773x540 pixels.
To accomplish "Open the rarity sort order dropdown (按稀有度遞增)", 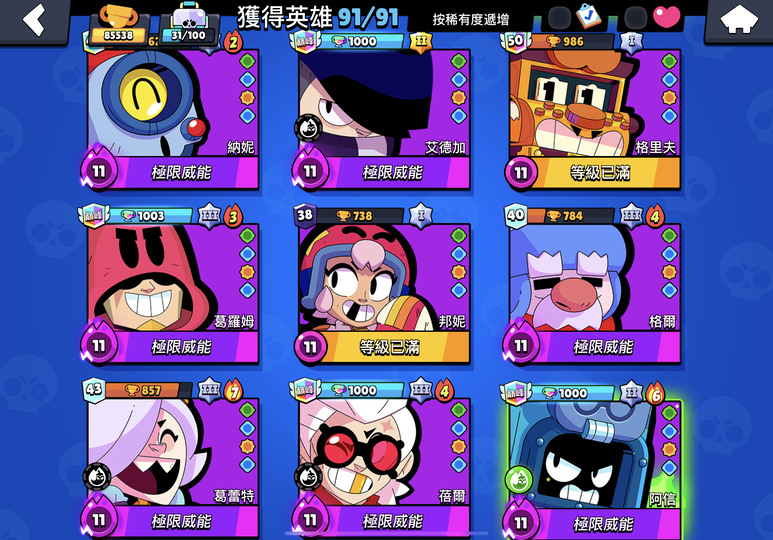I will pyautogui.click(x=470, y=19).
